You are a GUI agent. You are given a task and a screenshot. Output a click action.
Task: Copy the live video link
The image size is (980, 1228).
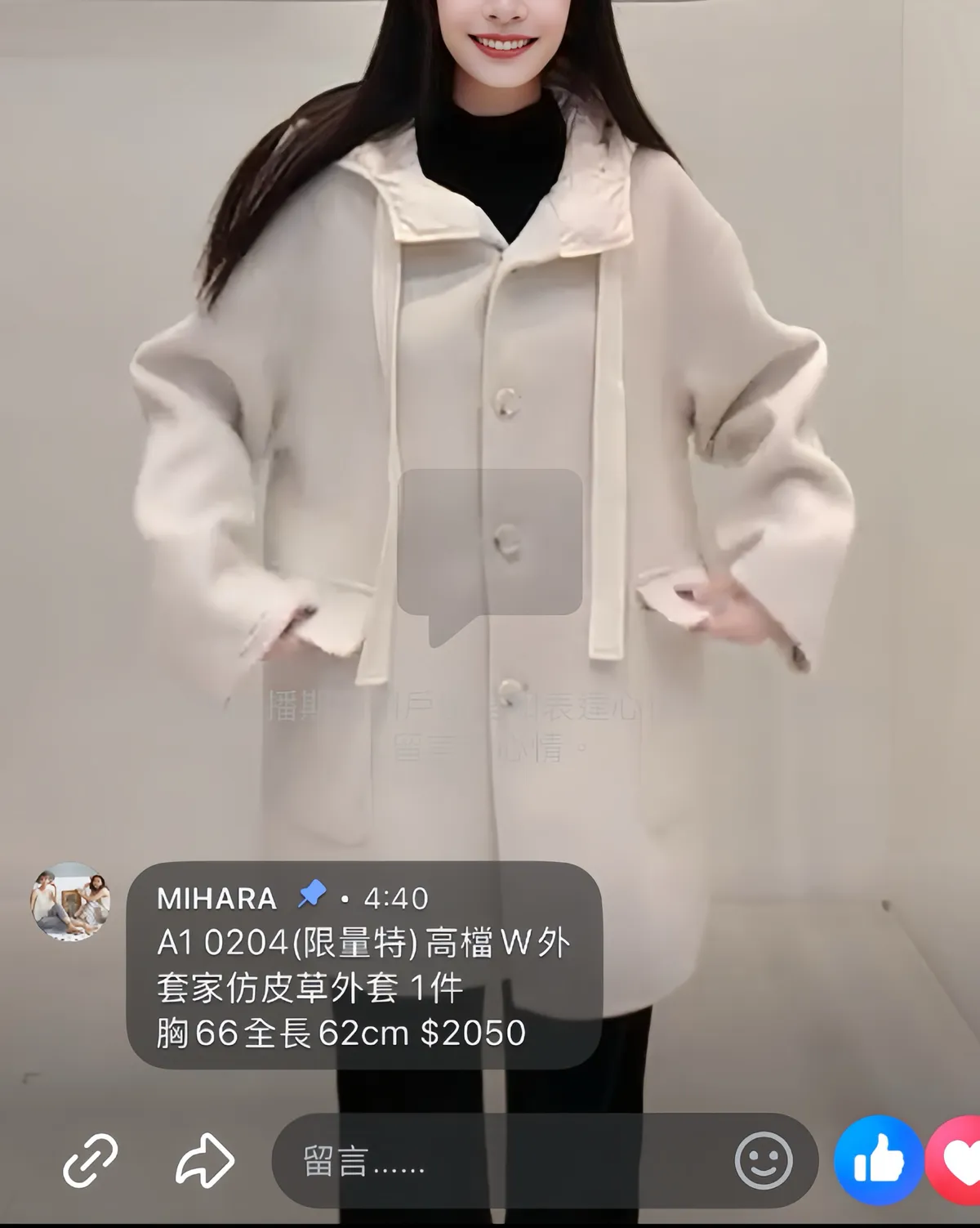91,1159
